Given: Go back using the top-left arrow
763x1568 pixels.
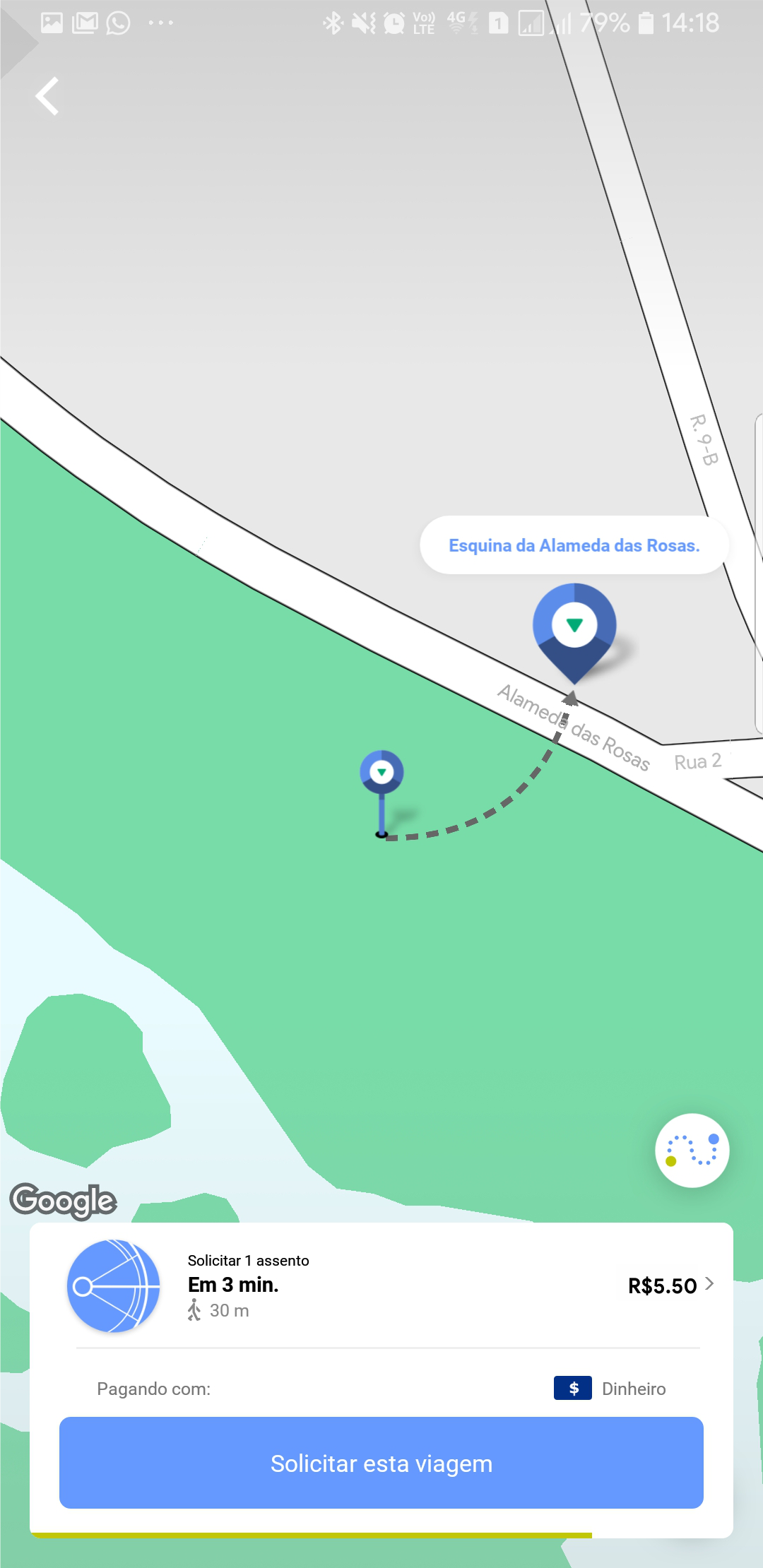Looking at the screenshot, I should point(47,96).
